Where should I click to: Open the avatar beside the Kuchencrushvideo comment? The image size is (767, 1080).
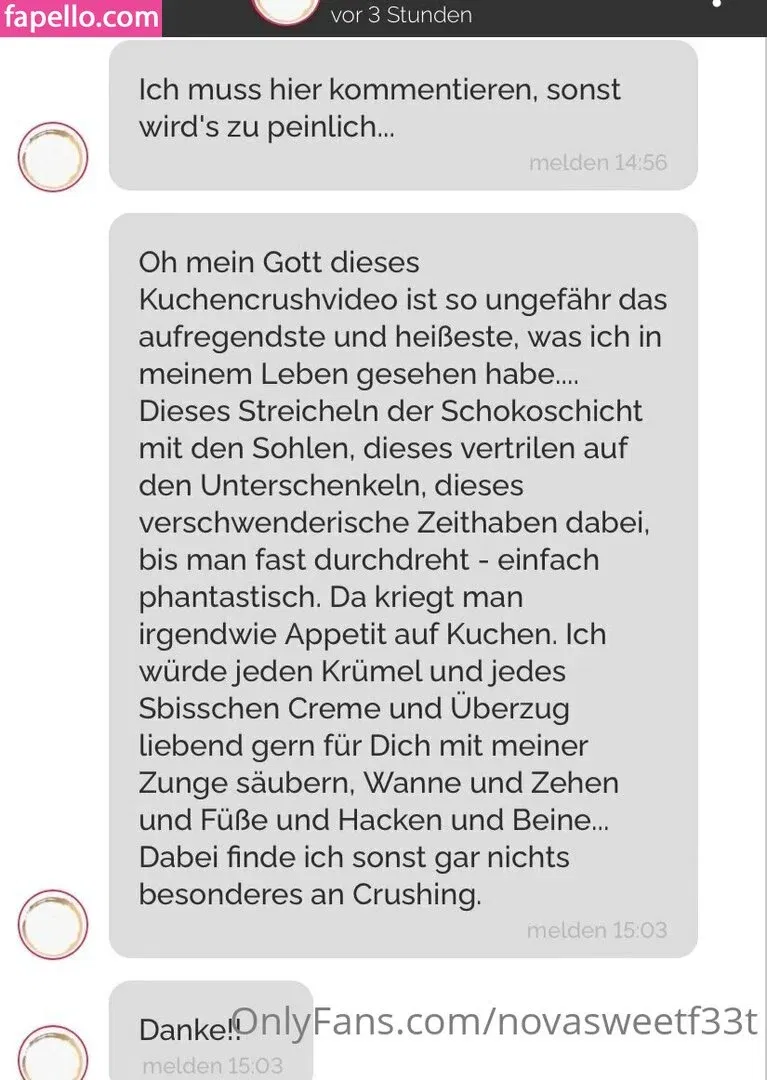pyautogui.click(x=53, y=925)
